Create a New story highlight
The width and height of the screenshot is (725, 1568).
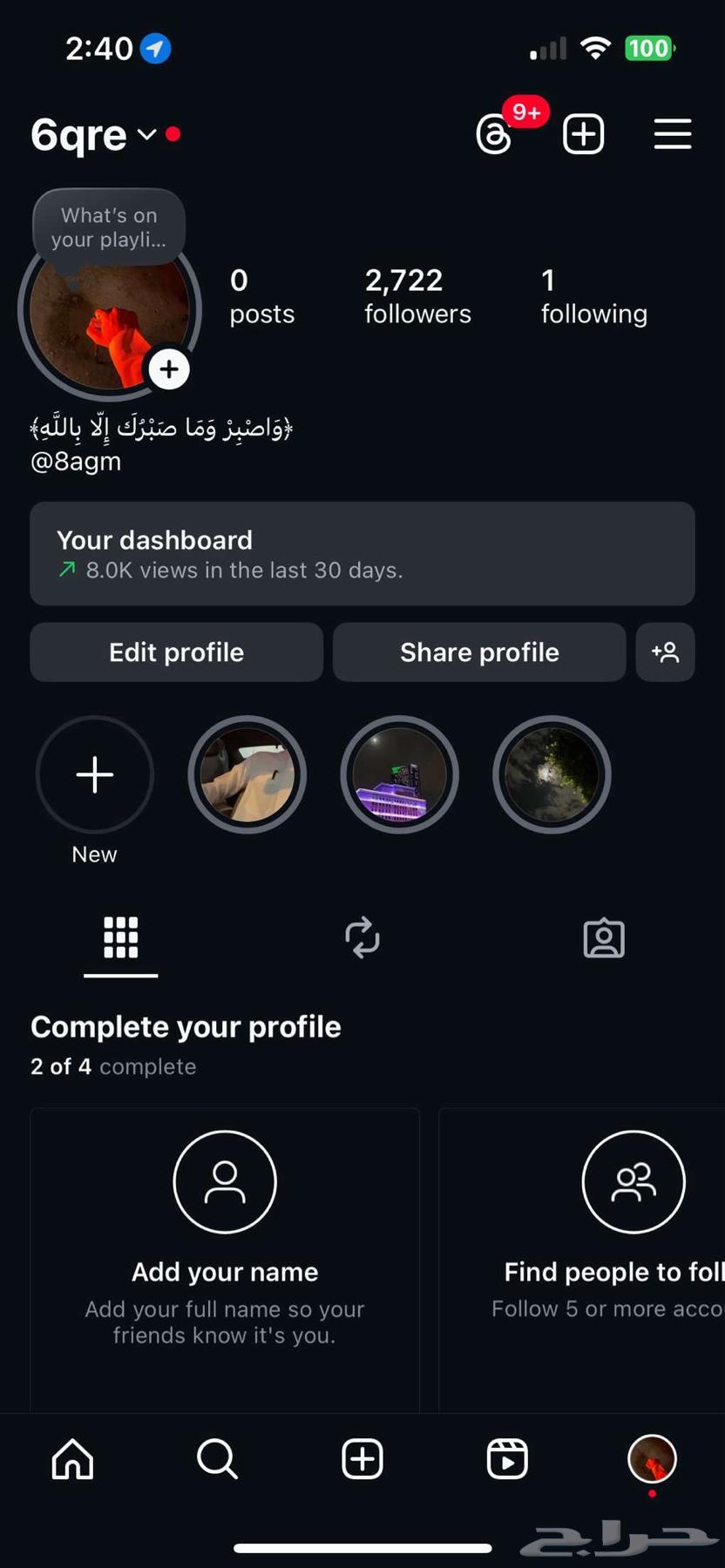(x=94, y=774)
